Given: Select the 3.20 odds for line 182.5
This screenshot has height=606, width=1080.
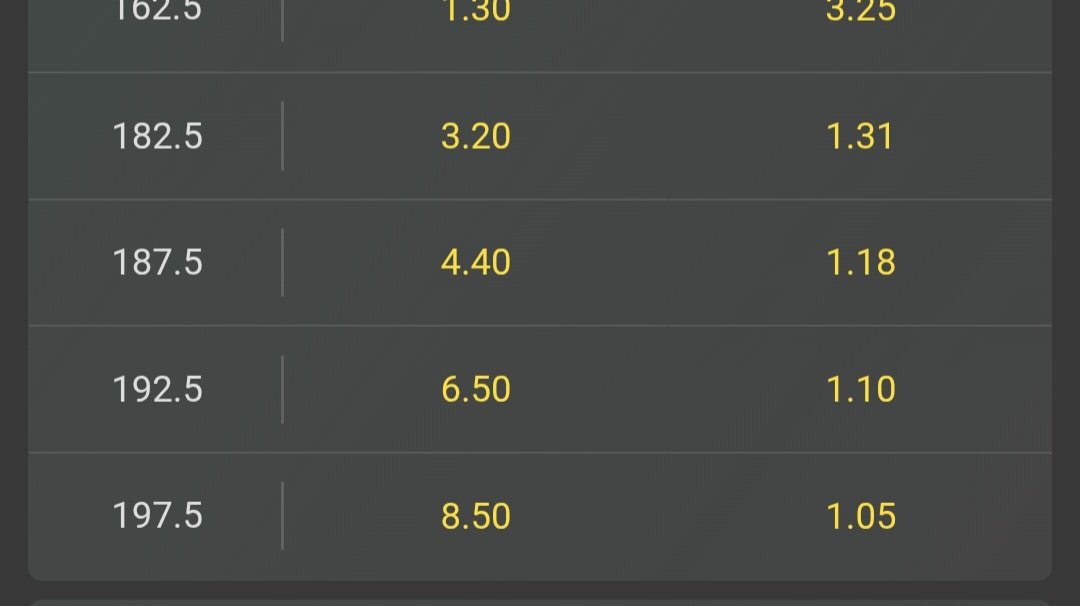Looking at the screenshot, I should coord(476,136).
